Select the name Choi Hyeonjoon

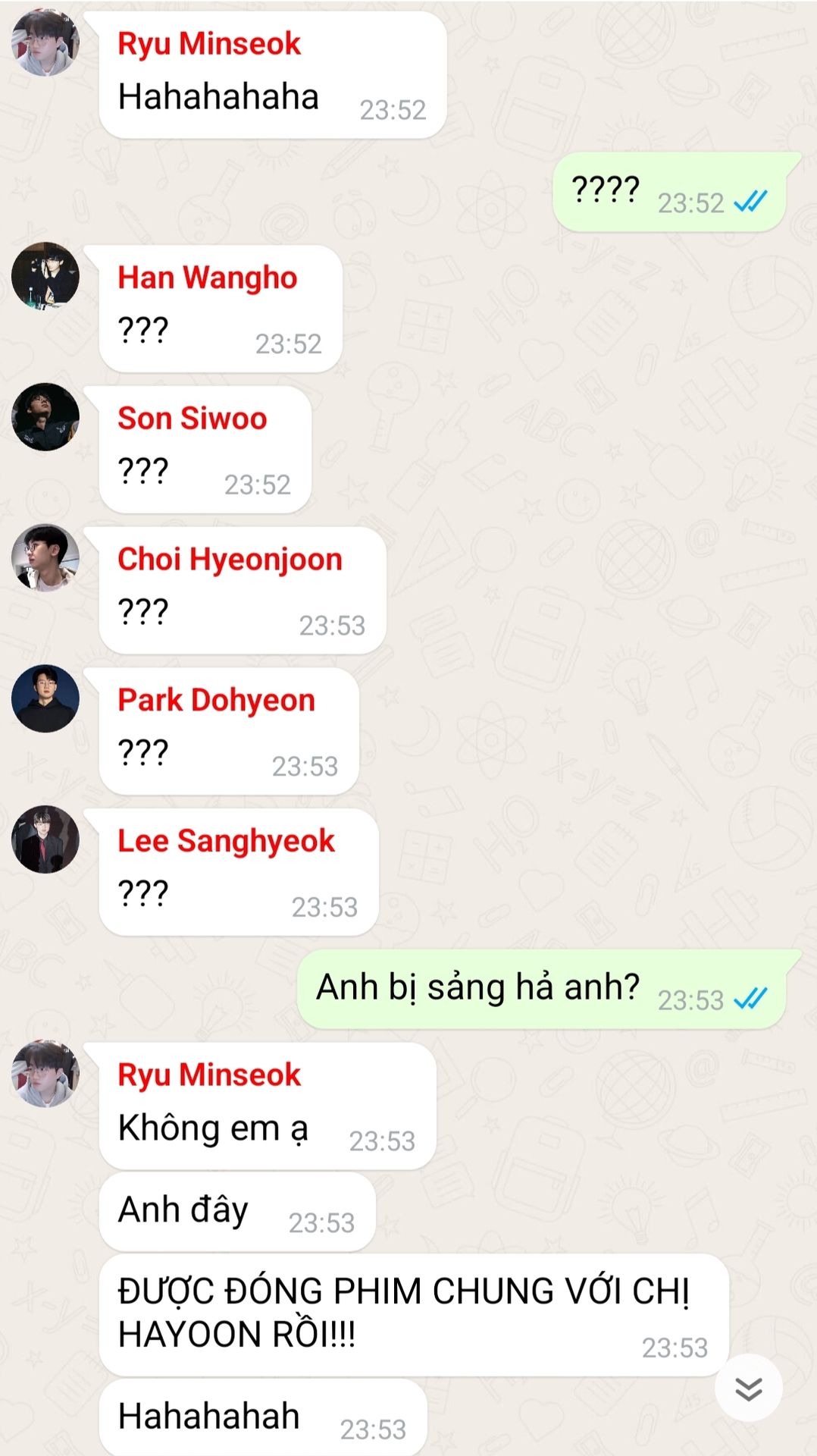(x=230, y=560)
